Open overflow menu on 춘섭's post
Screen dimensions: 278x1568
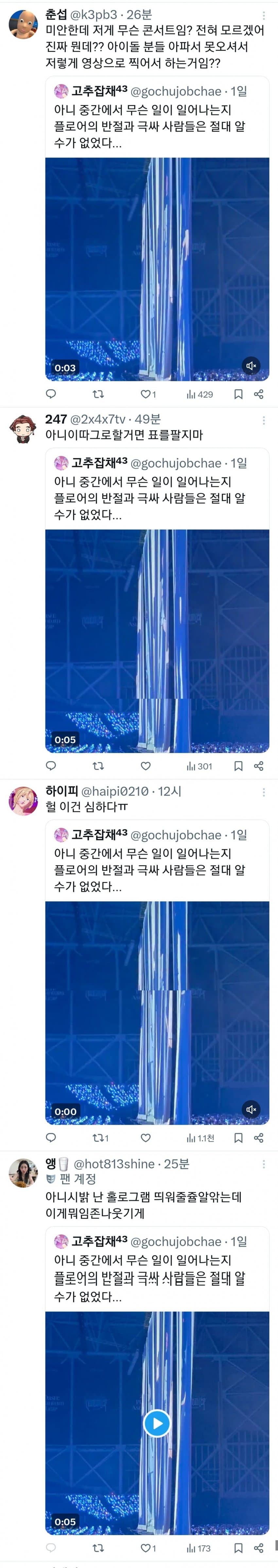(x=263, y=15)
